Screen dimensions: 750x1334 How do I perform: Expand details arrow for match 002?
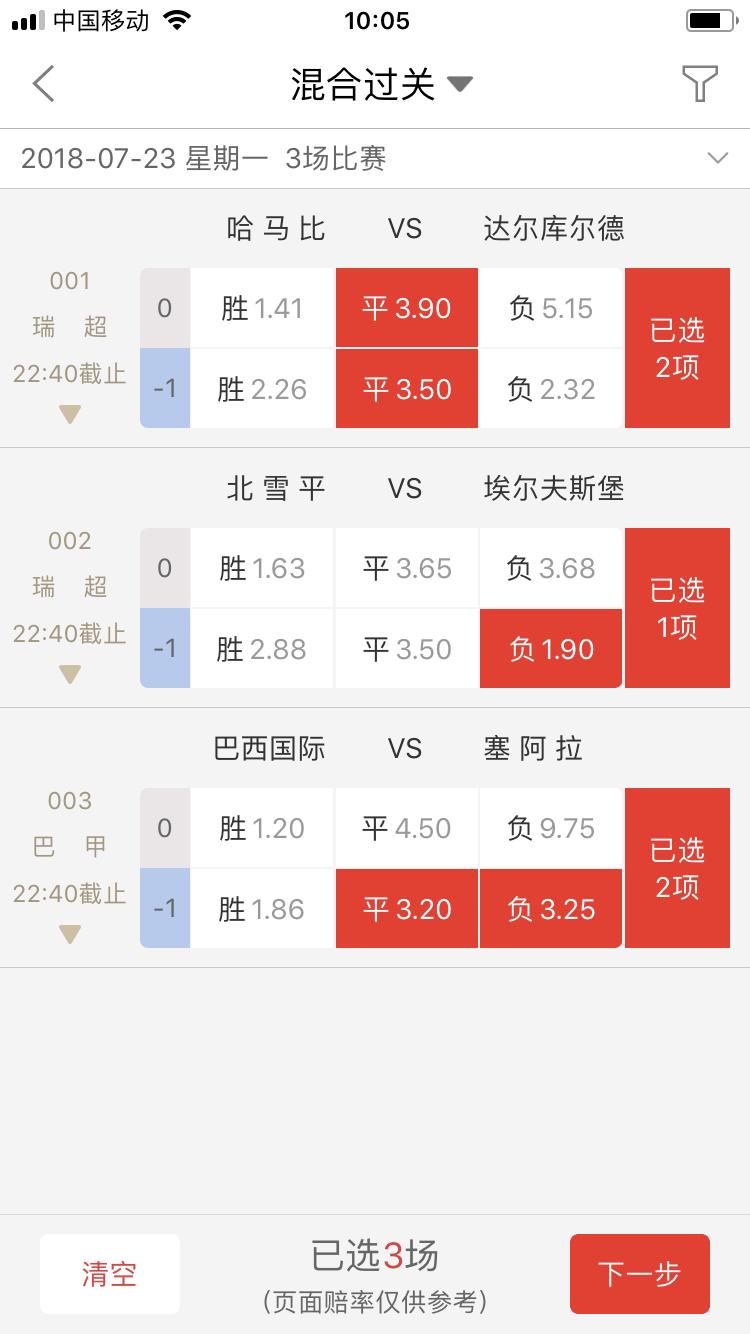click(69, 674)
